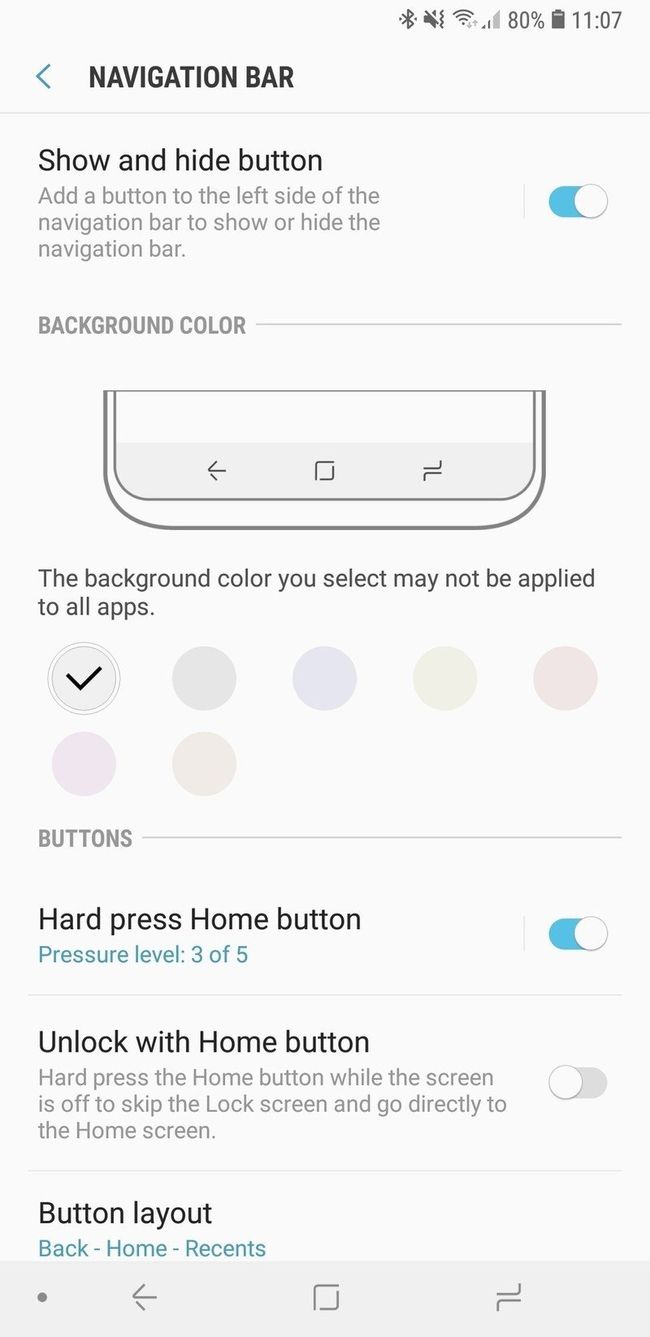This screenshot has height=1337, width=650.
Task: Go back from Navigation Bar settings
Action: 44,77
